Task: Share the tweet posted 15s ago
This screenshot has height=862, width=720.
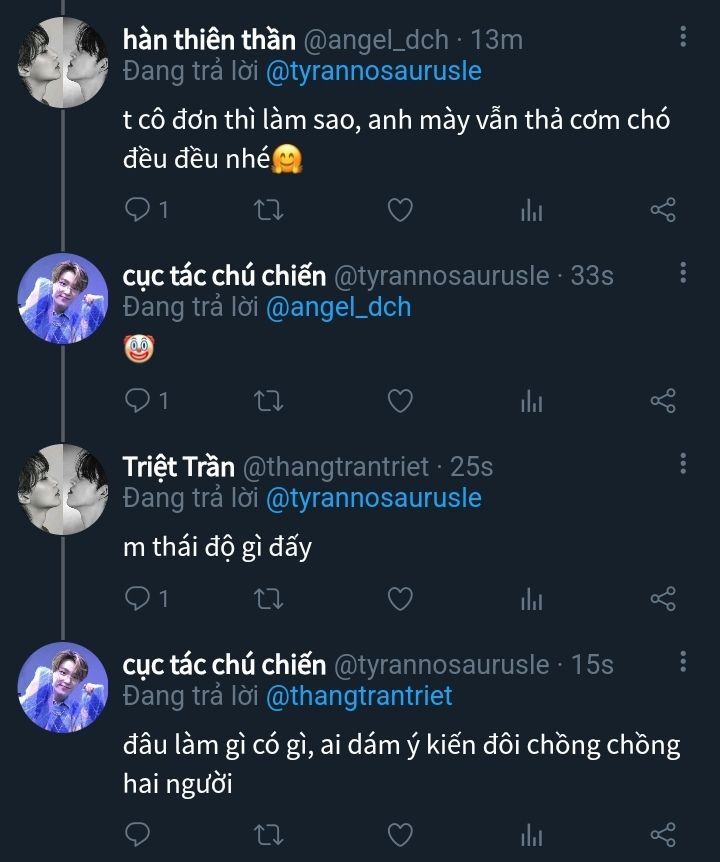Action: [663, 833]
